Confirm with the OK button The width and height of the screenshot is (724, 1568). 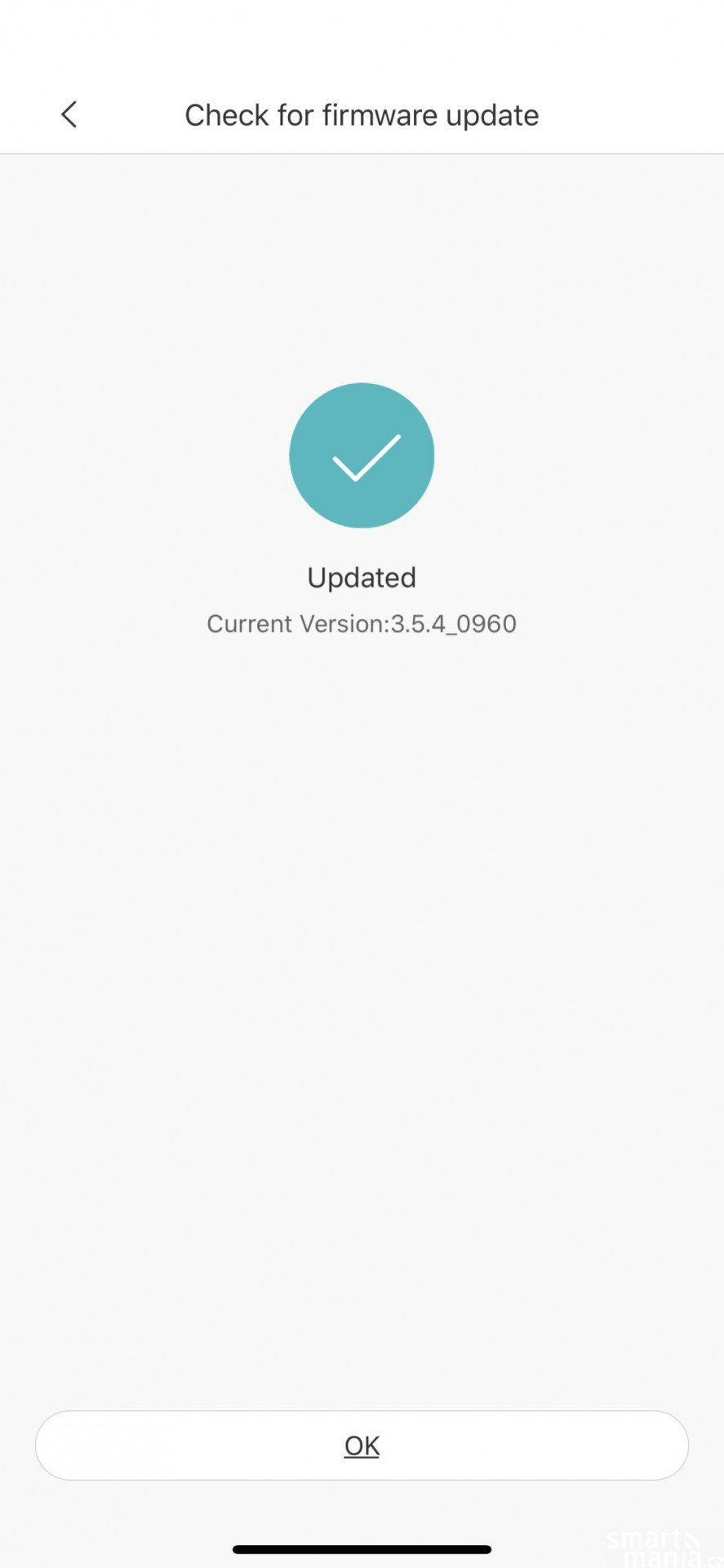362,1445
